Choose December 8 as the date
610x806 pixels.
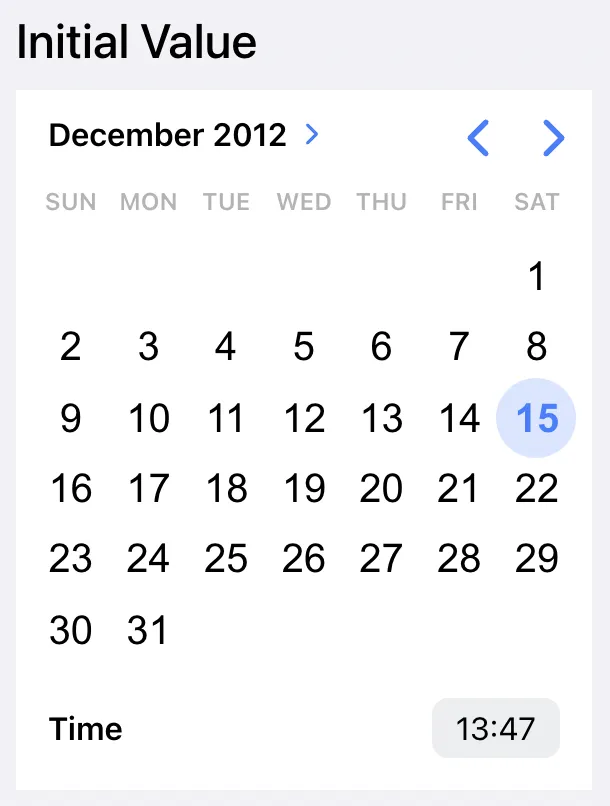[x=536, y=347]
